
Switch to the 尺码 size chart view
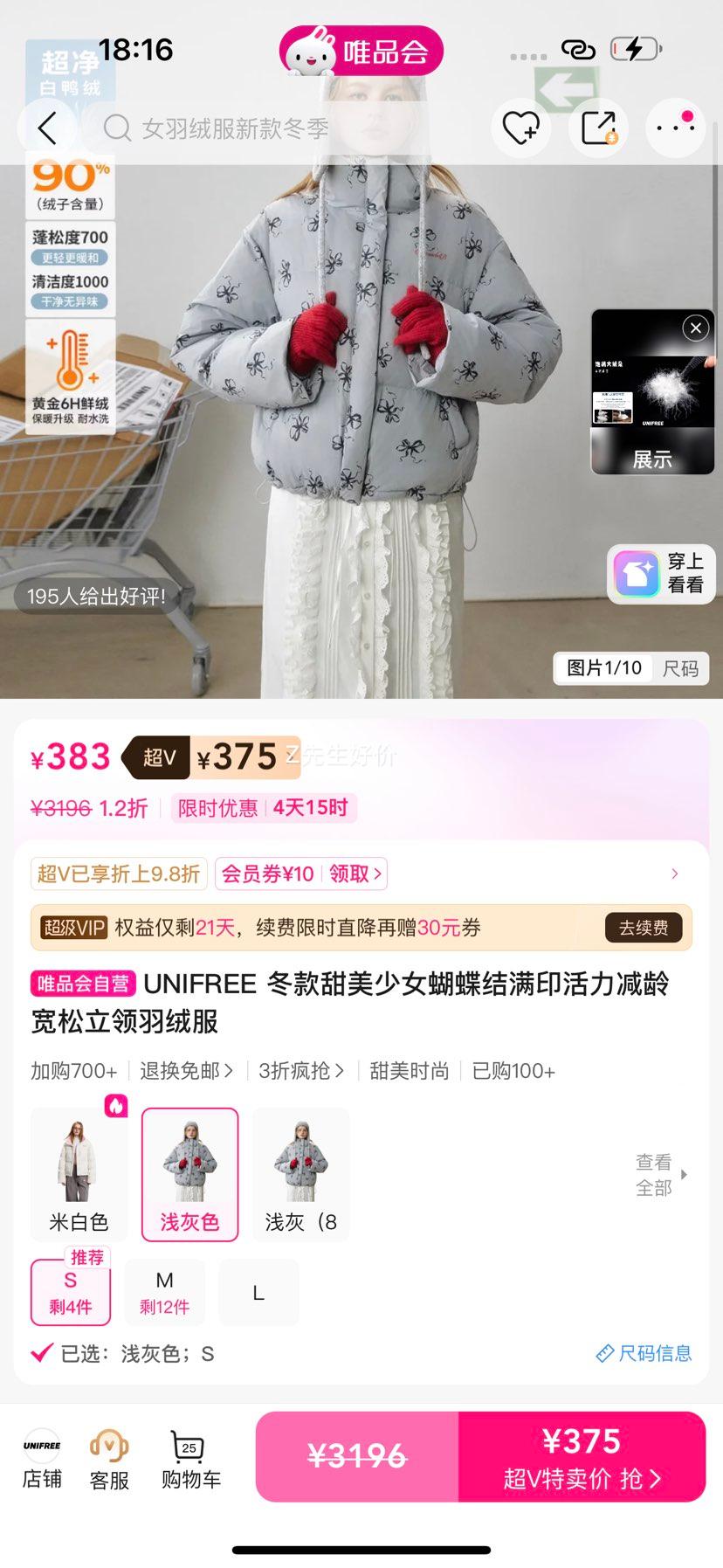pos(680,668)
